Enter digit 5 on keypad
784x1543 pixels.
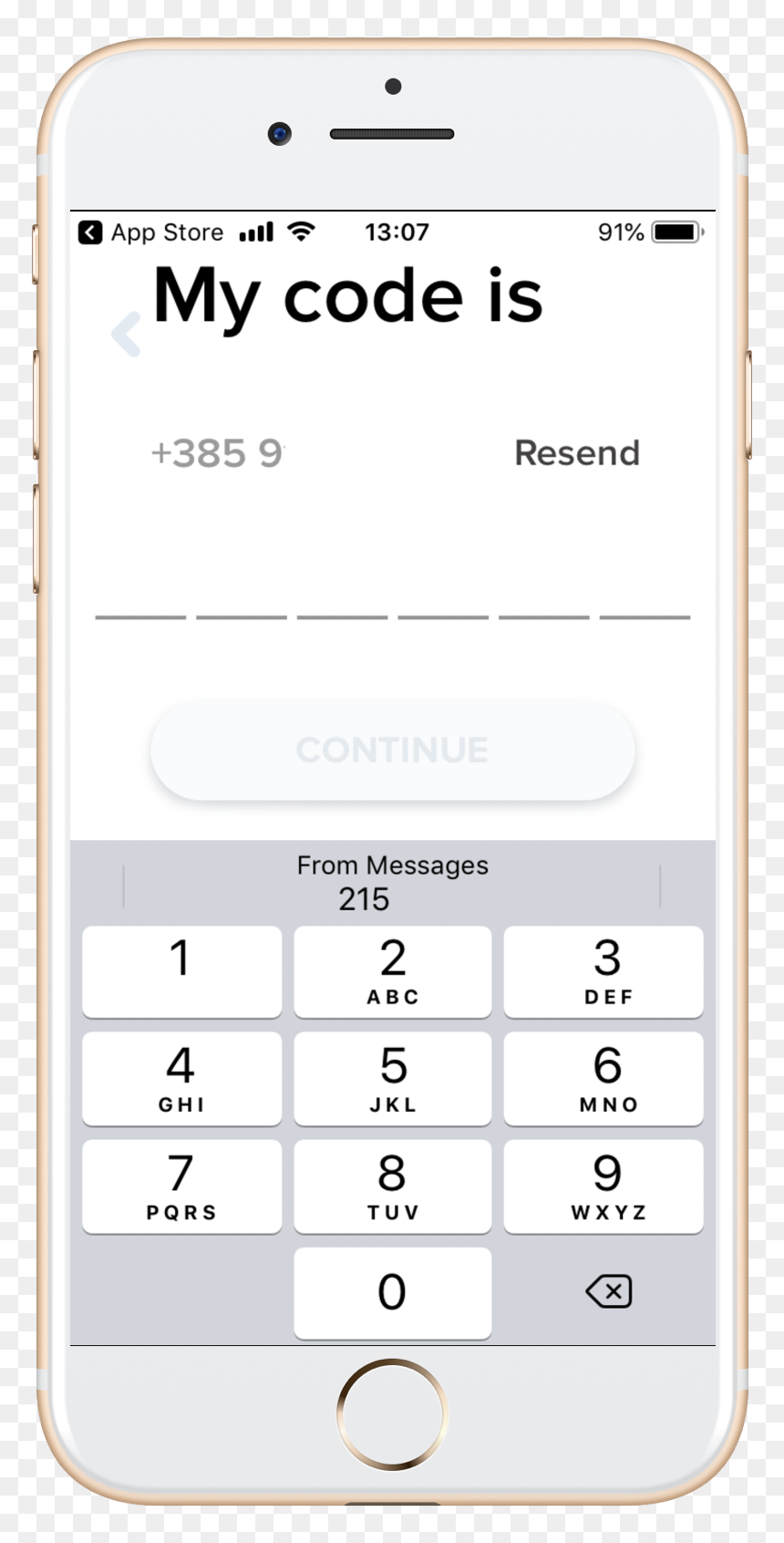tap(392, 1079)
